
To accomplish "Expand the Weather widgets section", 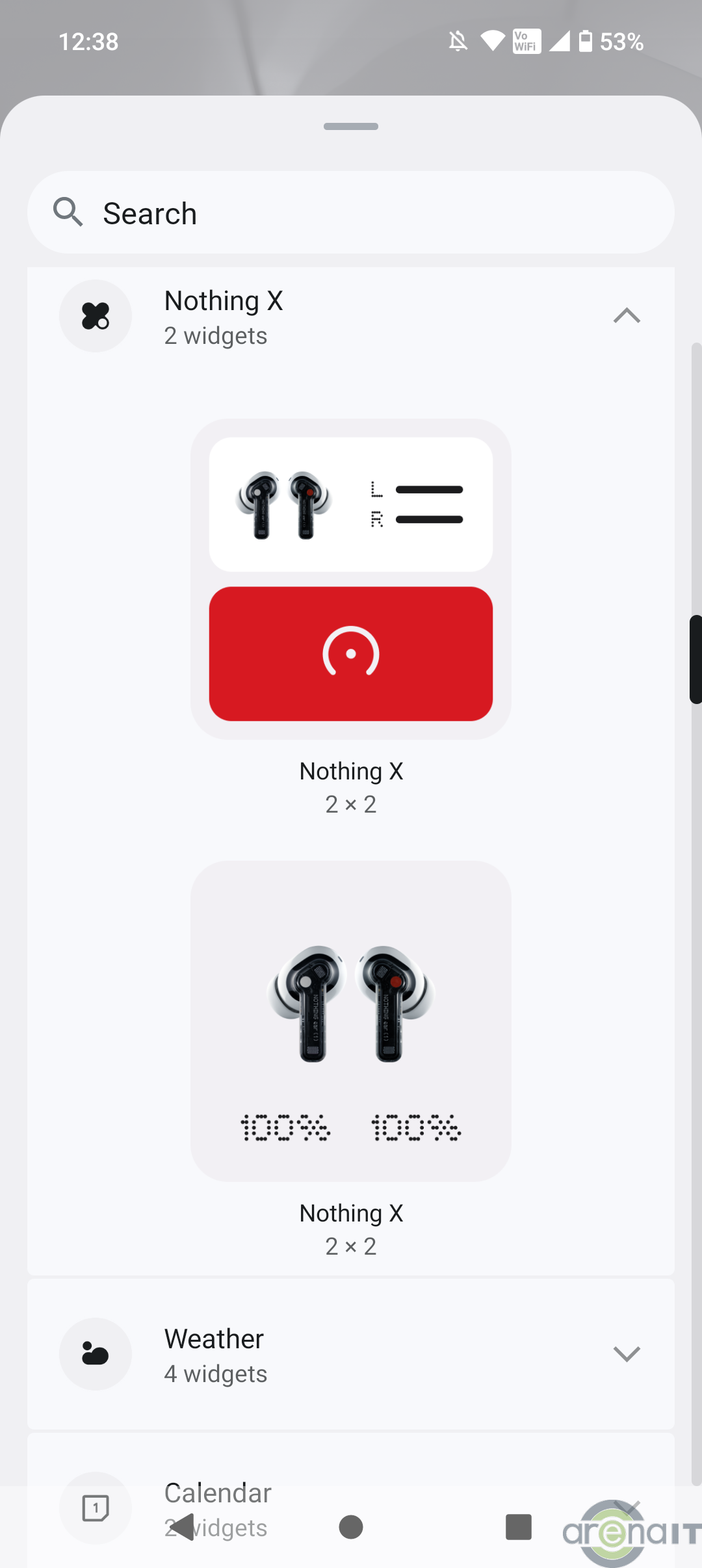I will tap(626, 1354).
